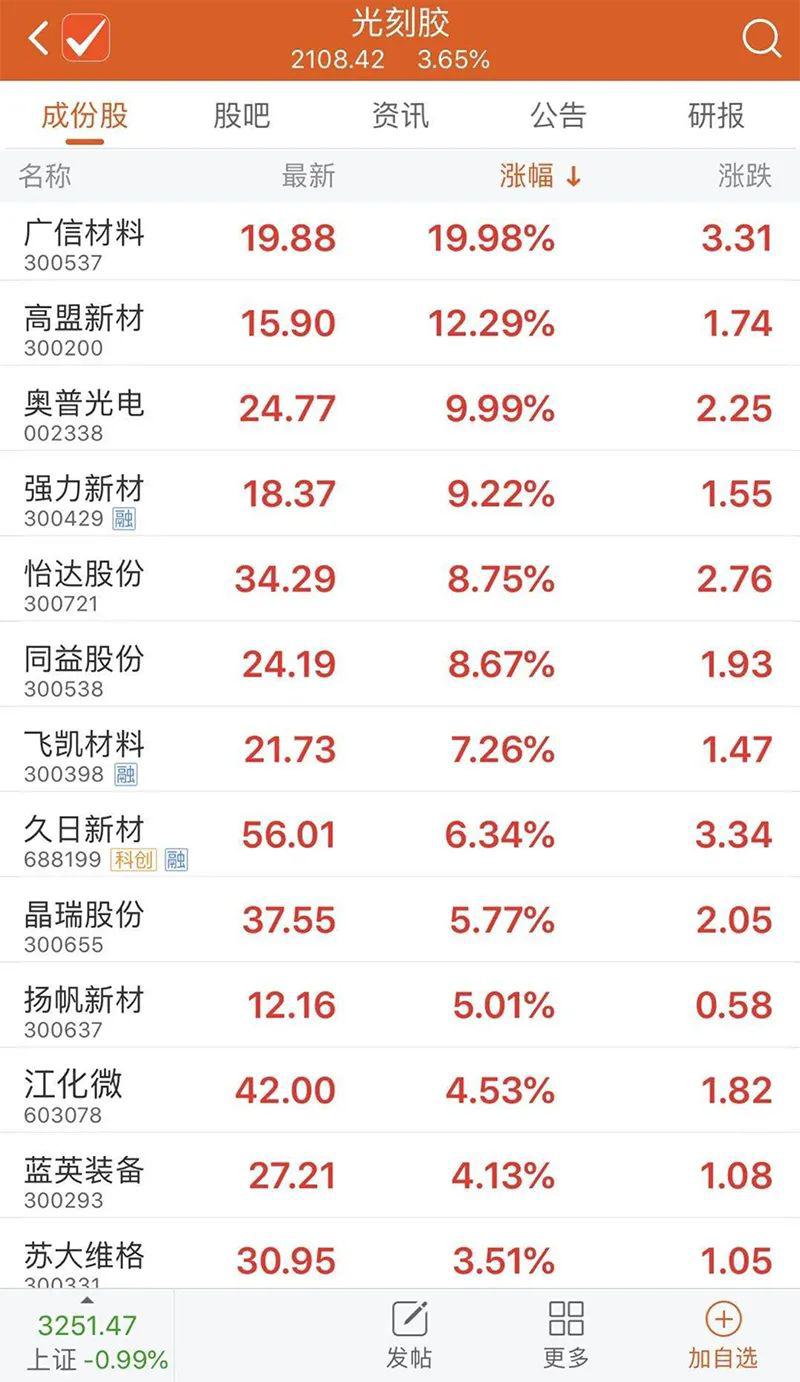This screenshot has width=800, height=1382.
Task: Sort by the 最新 column header
Action: (309, 176)
